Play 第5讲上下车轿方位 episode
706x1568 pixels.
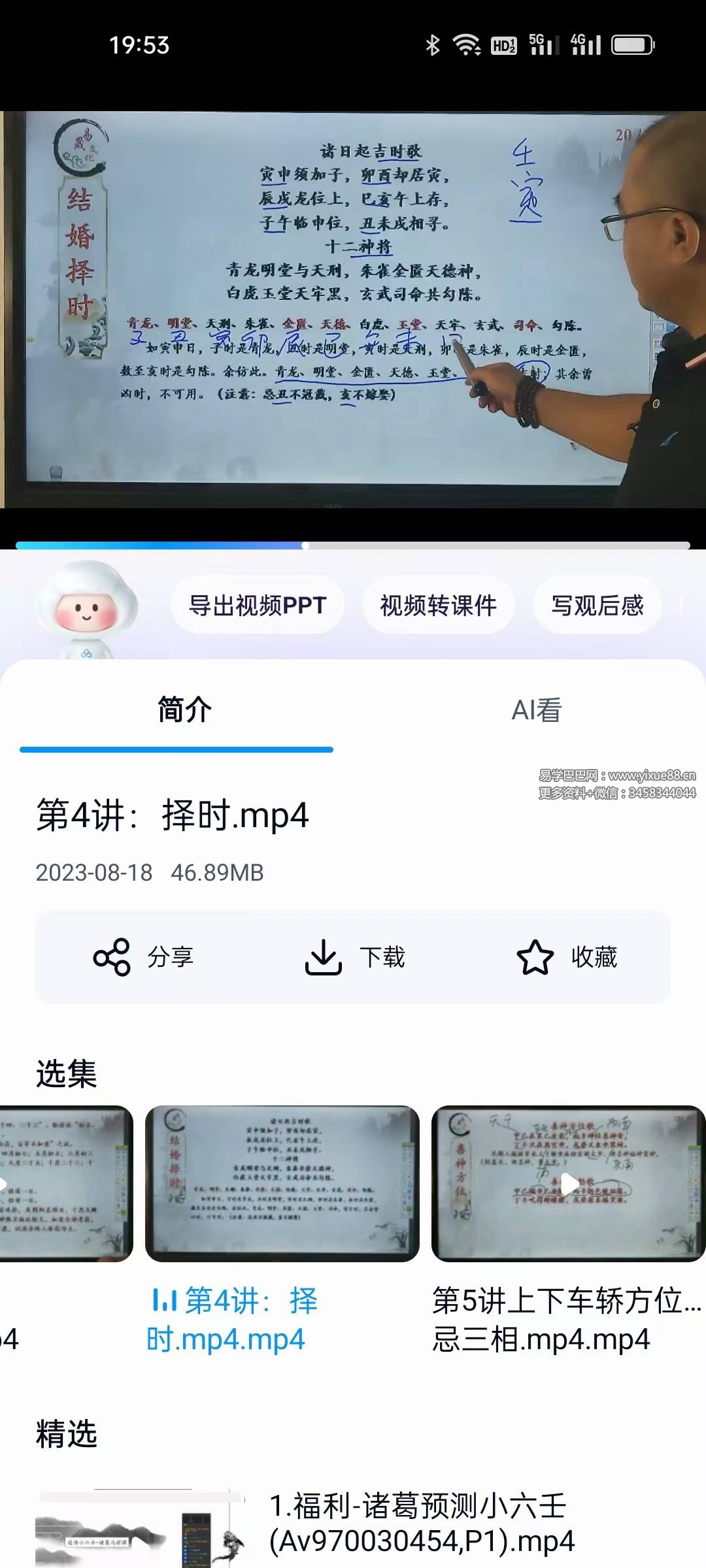(x=568, y=1183)
